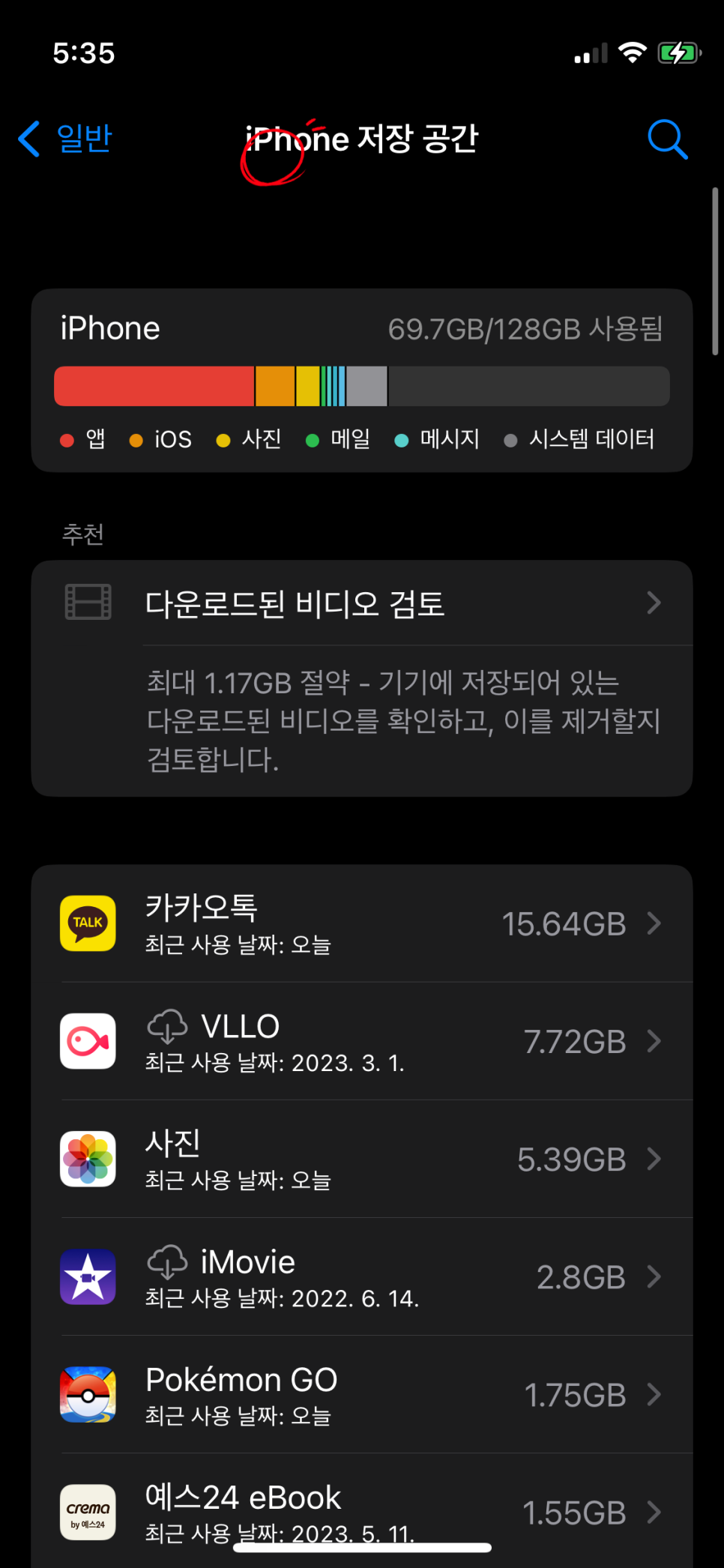This screenshot has width=724, height=1568.
Task: Open the storage search icon
Action: tap(666, 139)
